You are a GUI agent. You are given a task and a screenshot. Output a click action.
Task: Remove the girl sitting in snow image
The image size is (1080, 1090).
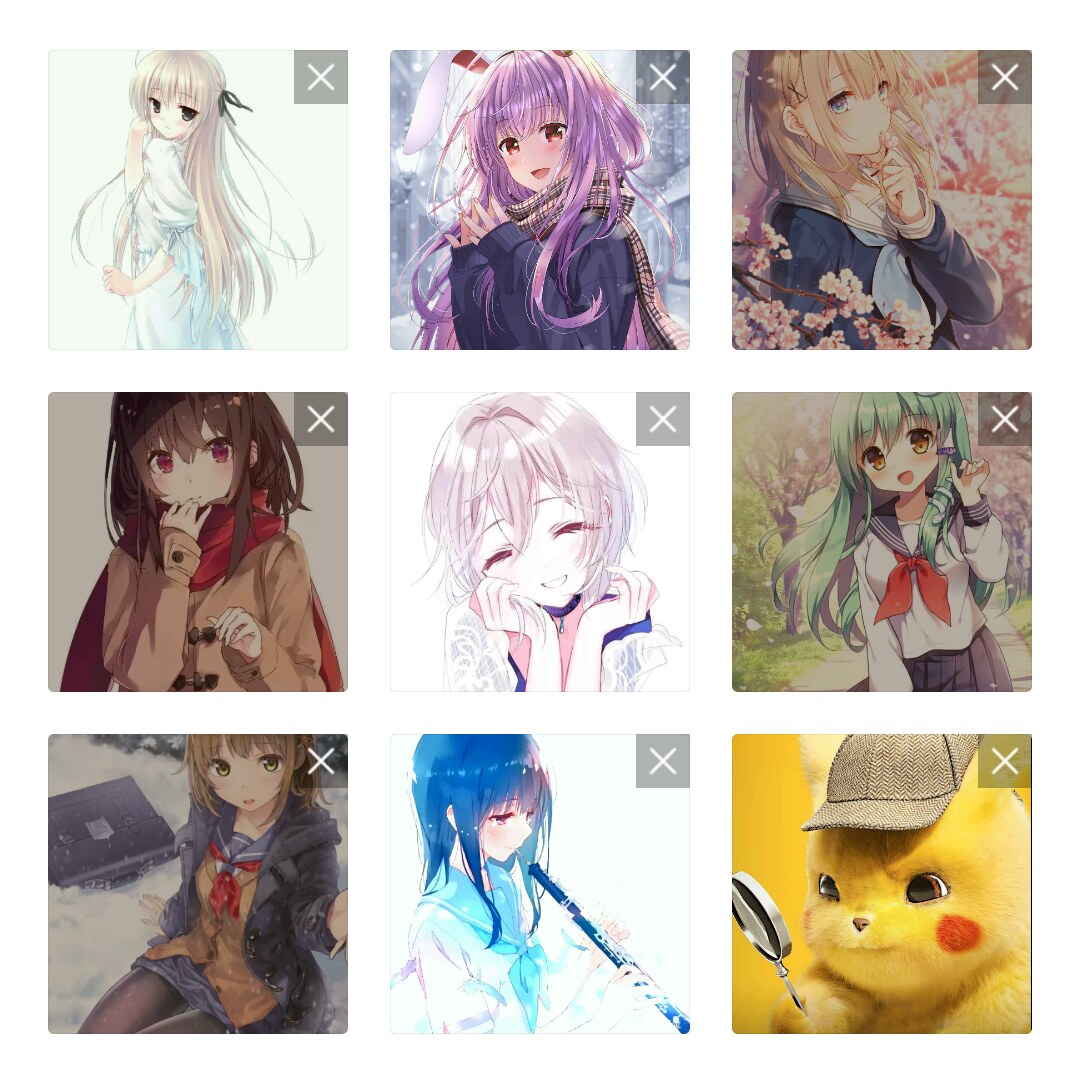tap(320, 761)
